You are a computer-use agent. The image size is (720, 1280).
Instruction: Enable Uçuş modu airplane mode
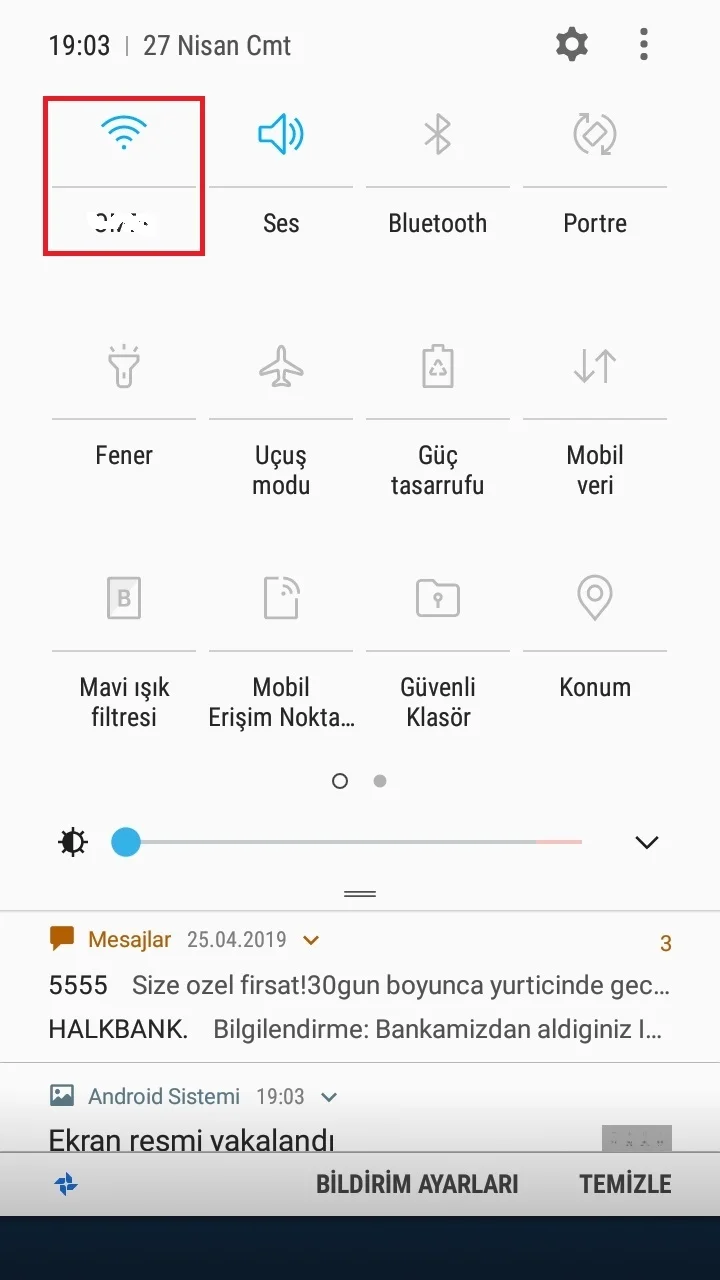click(281, 366)
